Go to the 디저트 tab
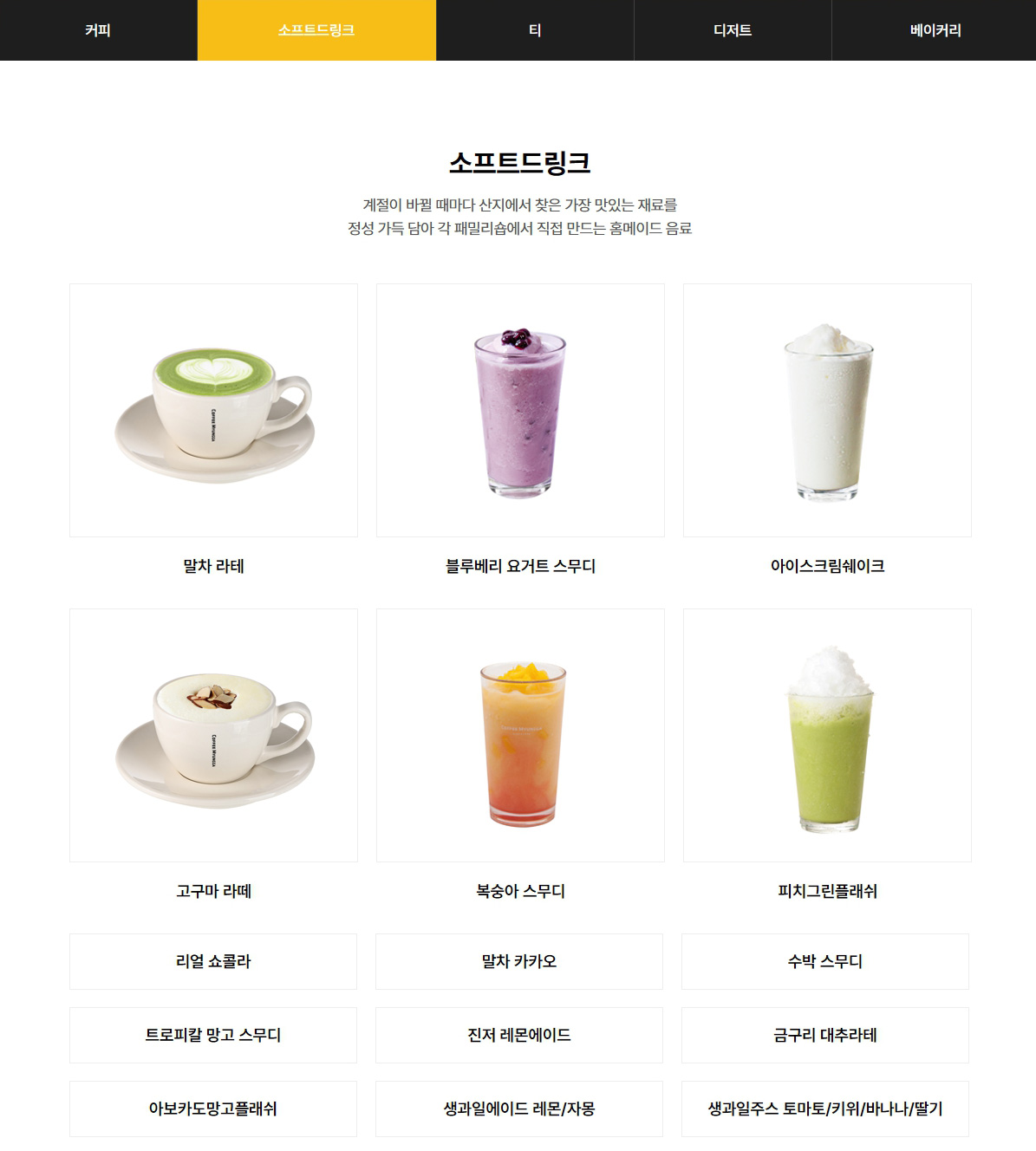Viewport: 1036px width, 1151px height. click(x=733, y=30)
